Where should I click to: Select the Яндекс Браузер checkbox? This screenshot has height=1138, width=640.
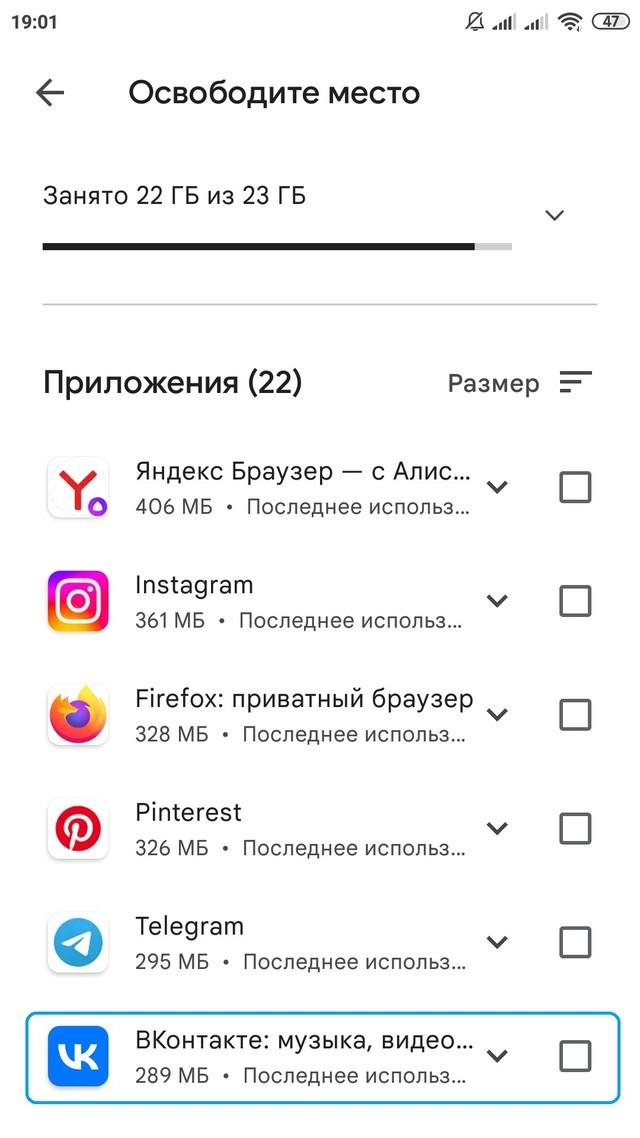click(575, 488)
